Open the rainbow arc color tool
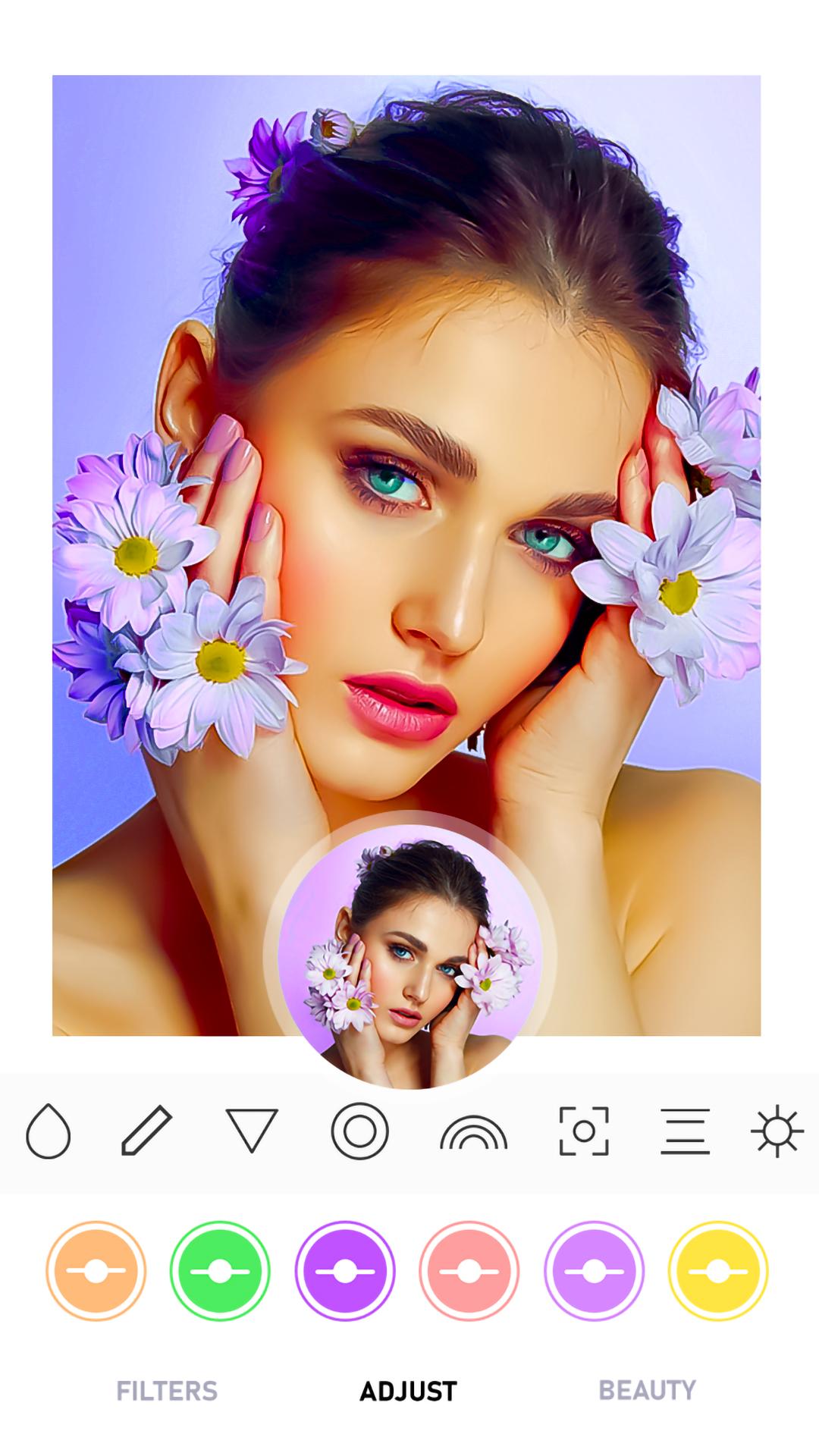This screenshot has height=1456, width=819. (473, 1132)
